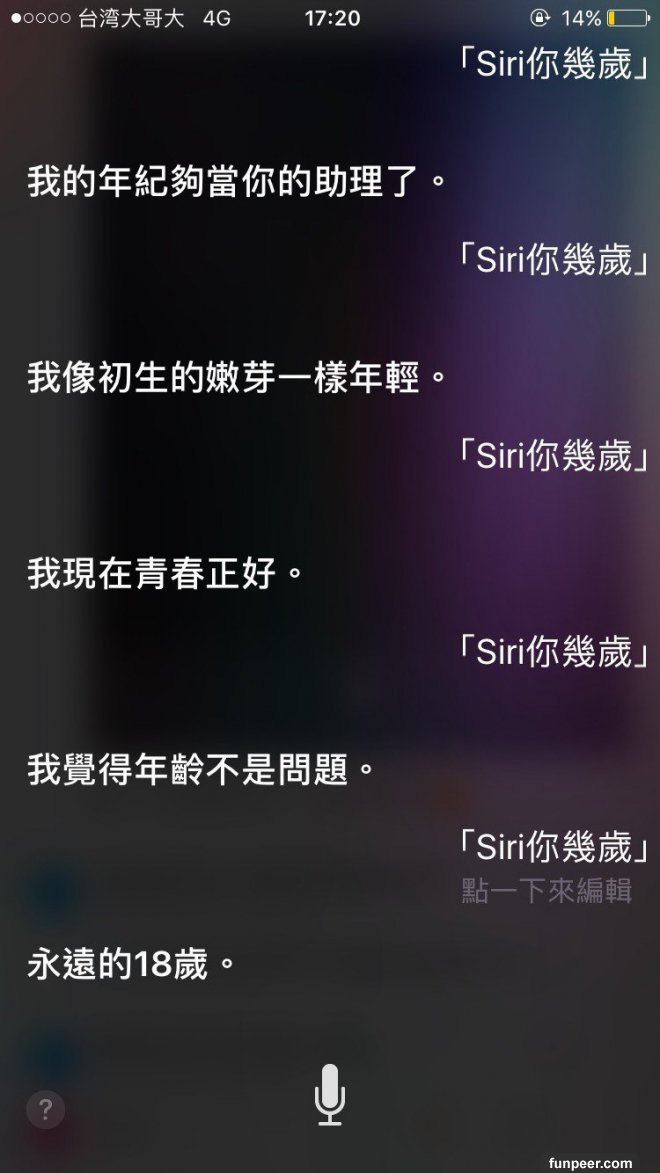This screenshot has width=660, height=1173.
Task: Tap 點一下來編輯 to edit the last query
Action: [546, 890]
